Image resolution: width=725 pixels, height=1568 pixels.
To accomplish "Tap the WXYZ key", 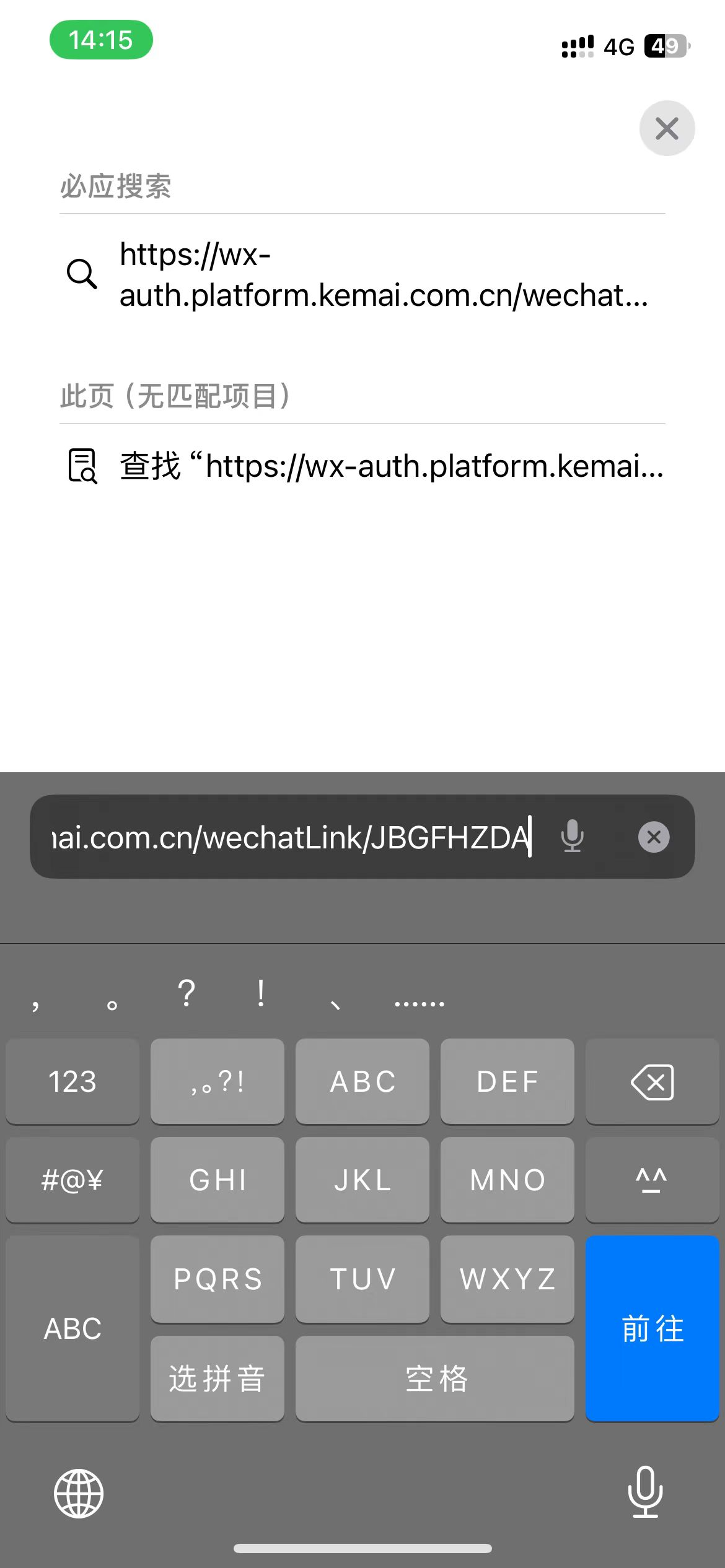I will 507,1279.
